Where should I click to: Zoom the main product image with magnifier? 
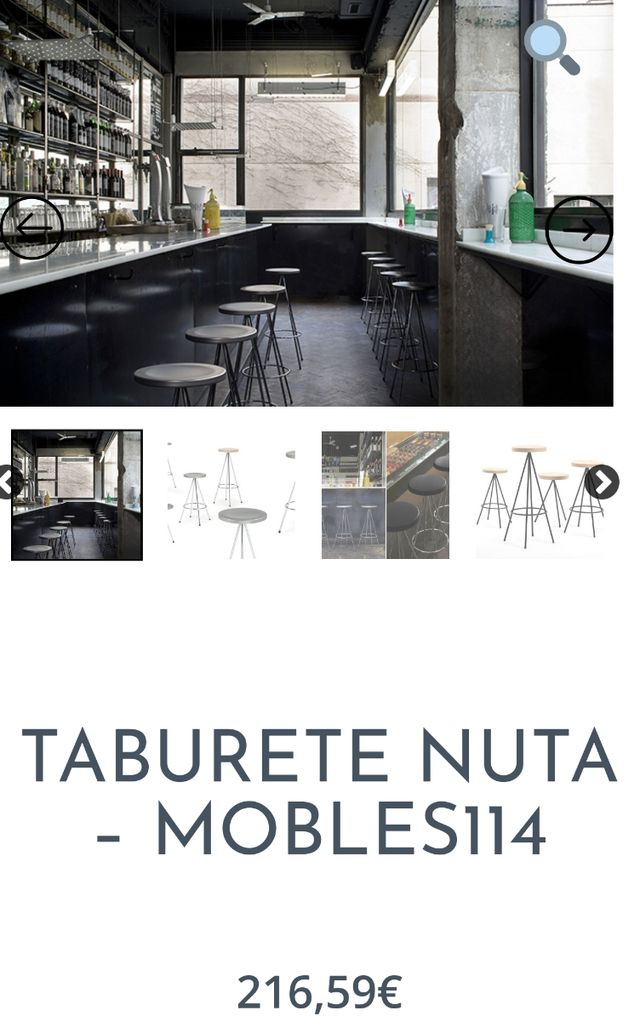(551, 46)
